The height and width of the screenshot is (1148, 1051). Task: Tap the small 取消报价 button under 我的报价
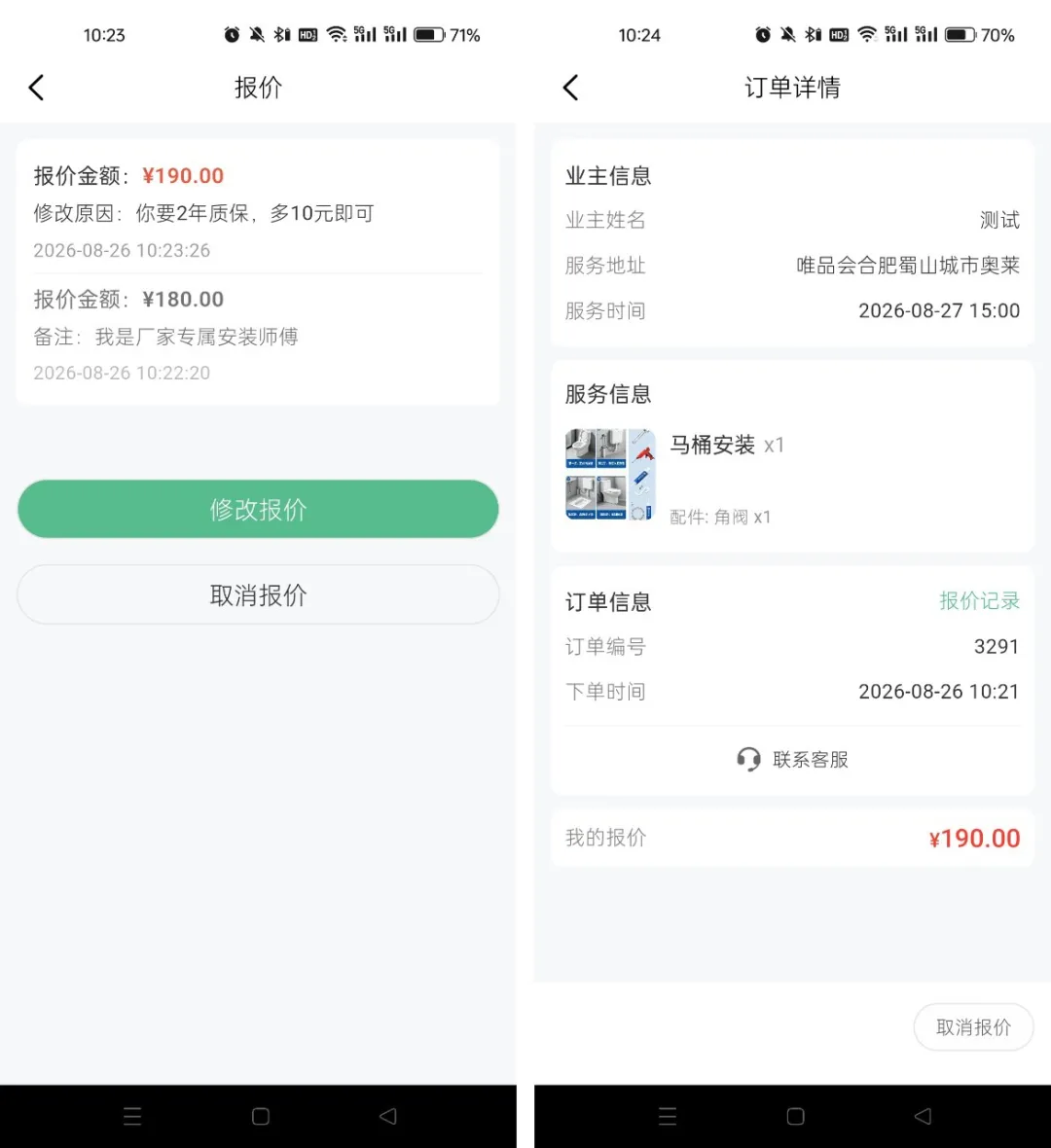pyautogui.click(x=973, y=1027)
